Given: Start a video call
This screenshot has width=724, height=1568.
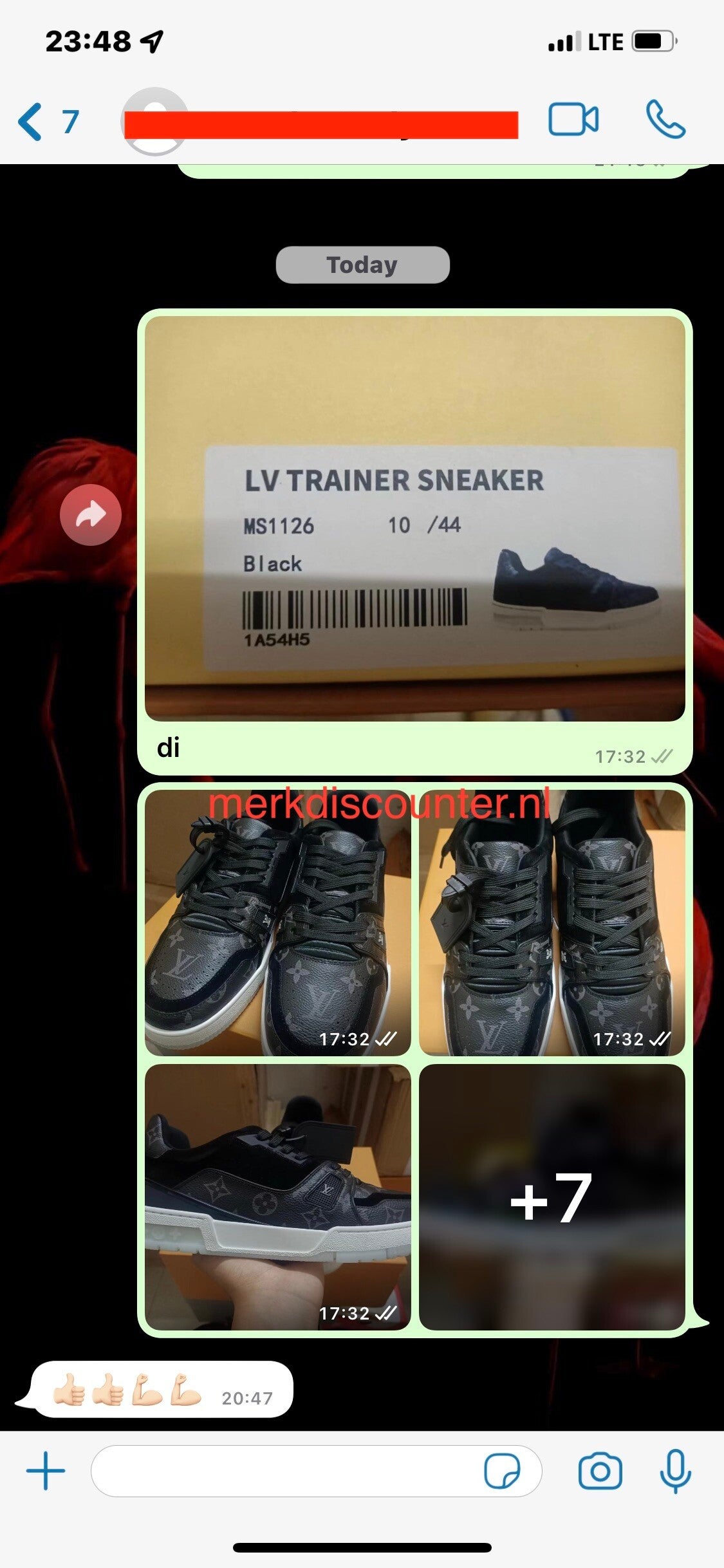Looking at the screenshot, I should [x=573, y=120].
